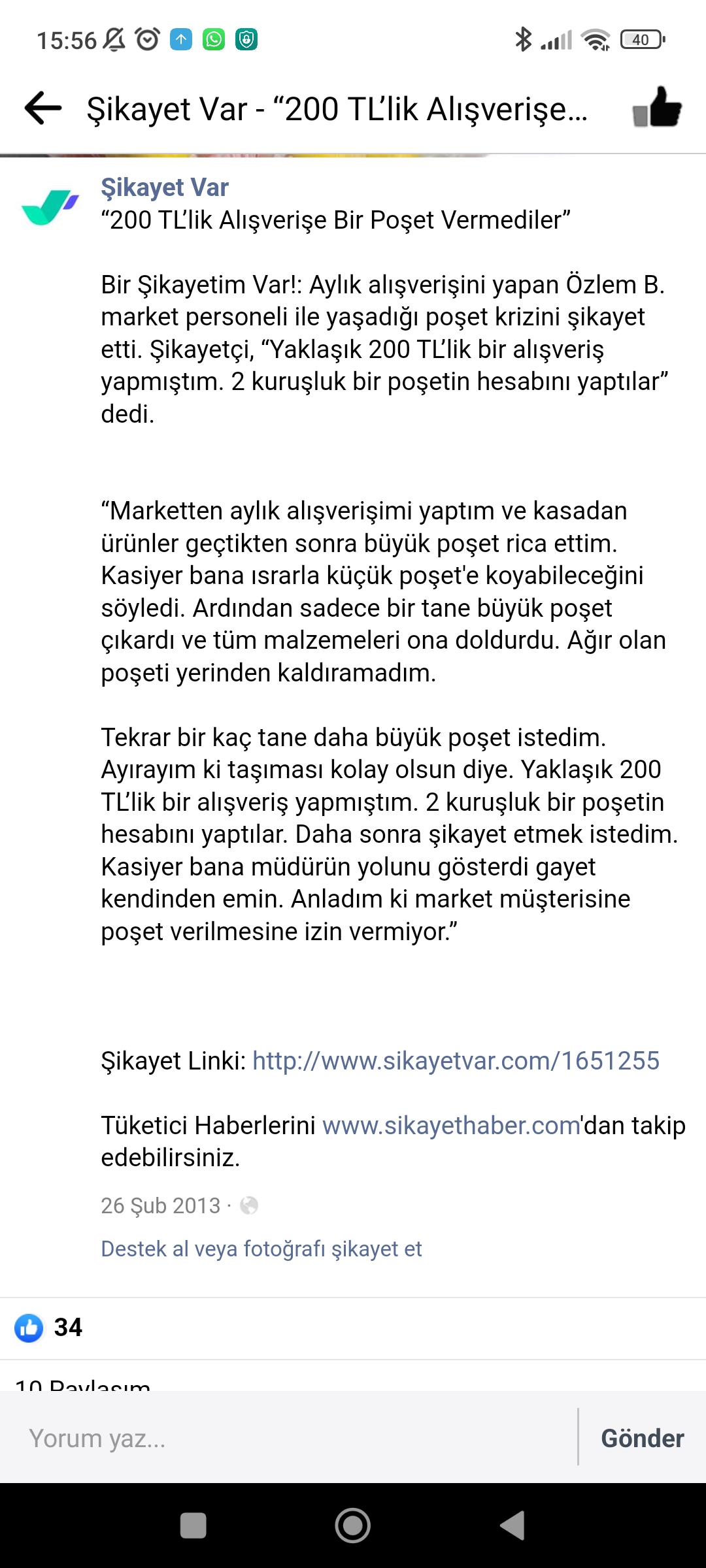
Task: Visit the www.sikayethaber.com link
Action: pos(451,1125)
